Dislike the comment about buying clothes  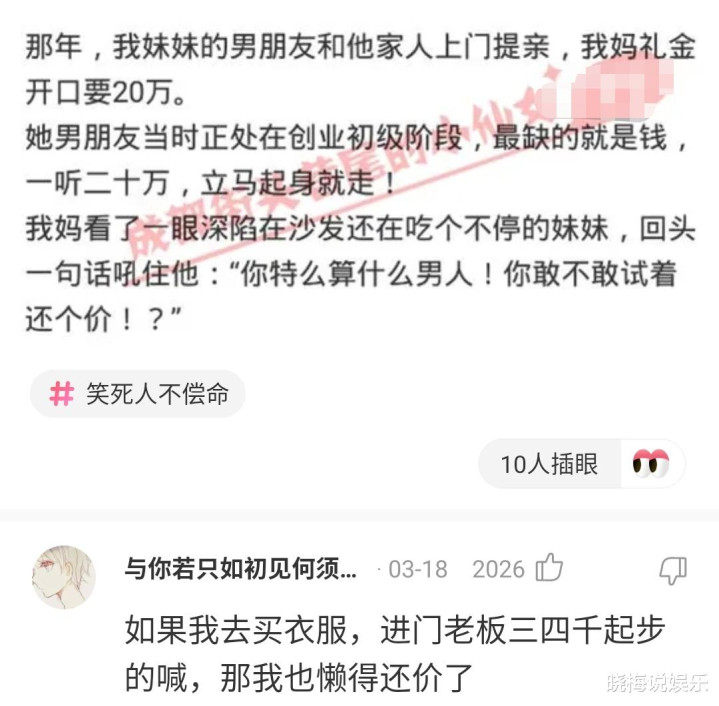(673, 570)
